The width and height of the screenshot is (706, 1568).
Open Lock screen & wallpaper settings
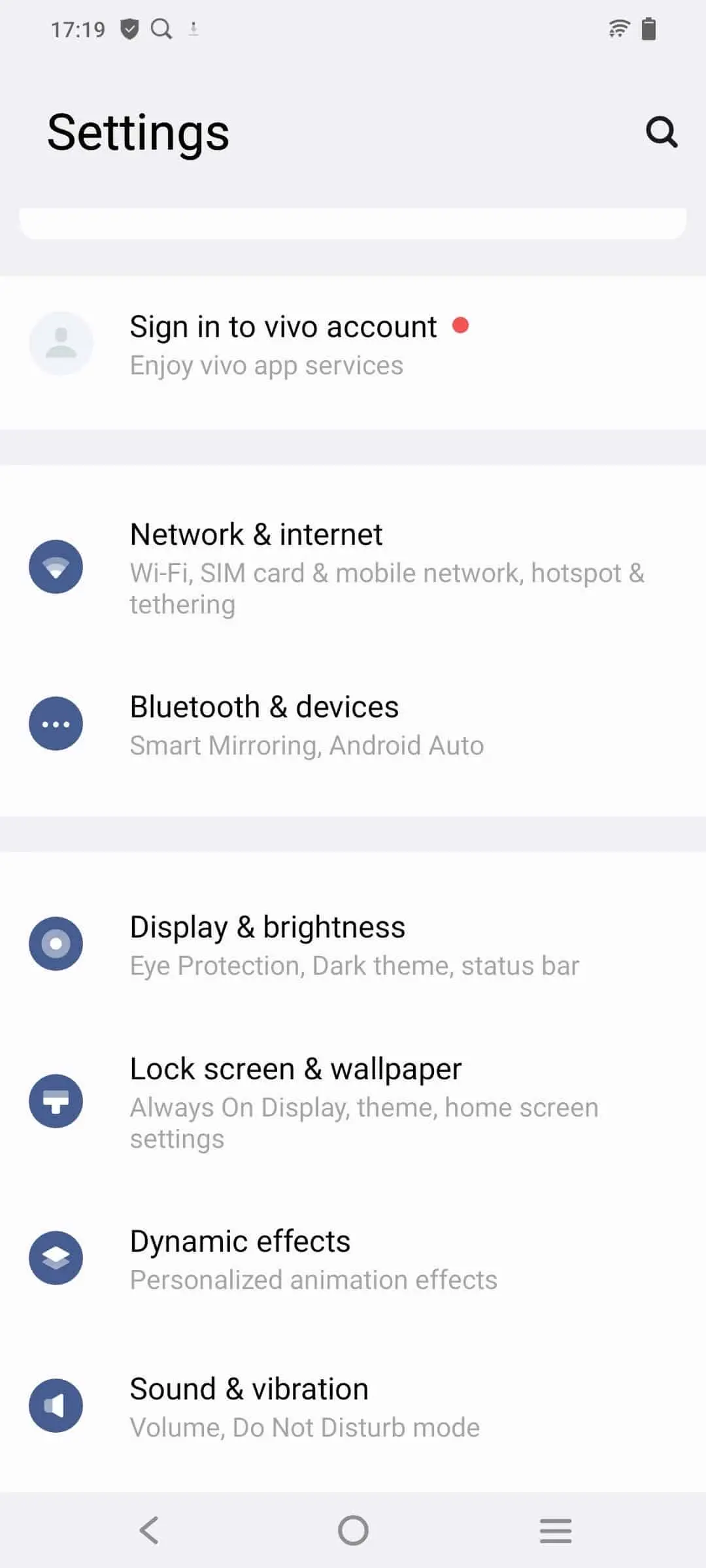[x=353, y=1102]
